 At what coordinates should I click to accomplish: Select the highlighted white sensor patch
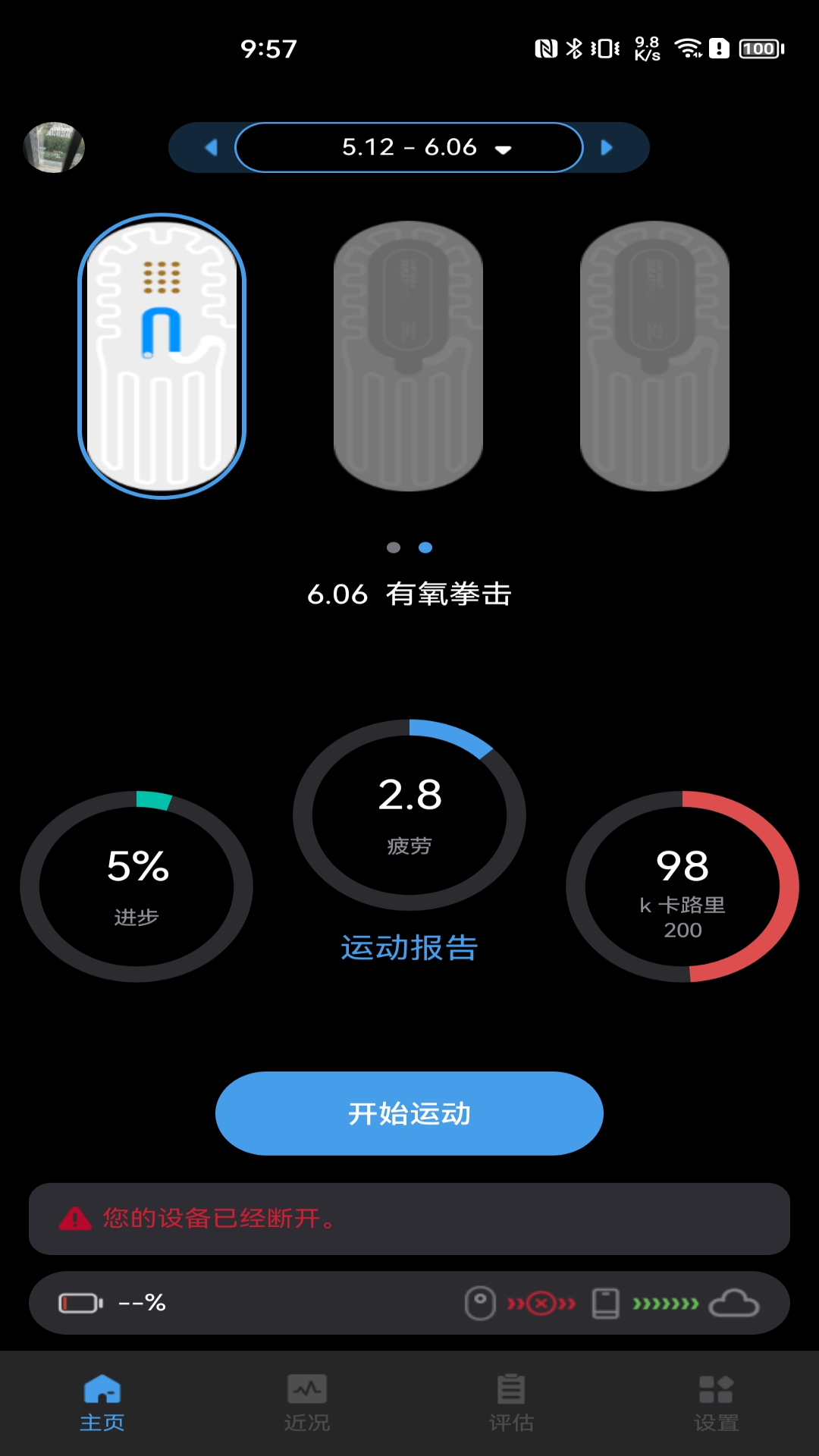162,356
